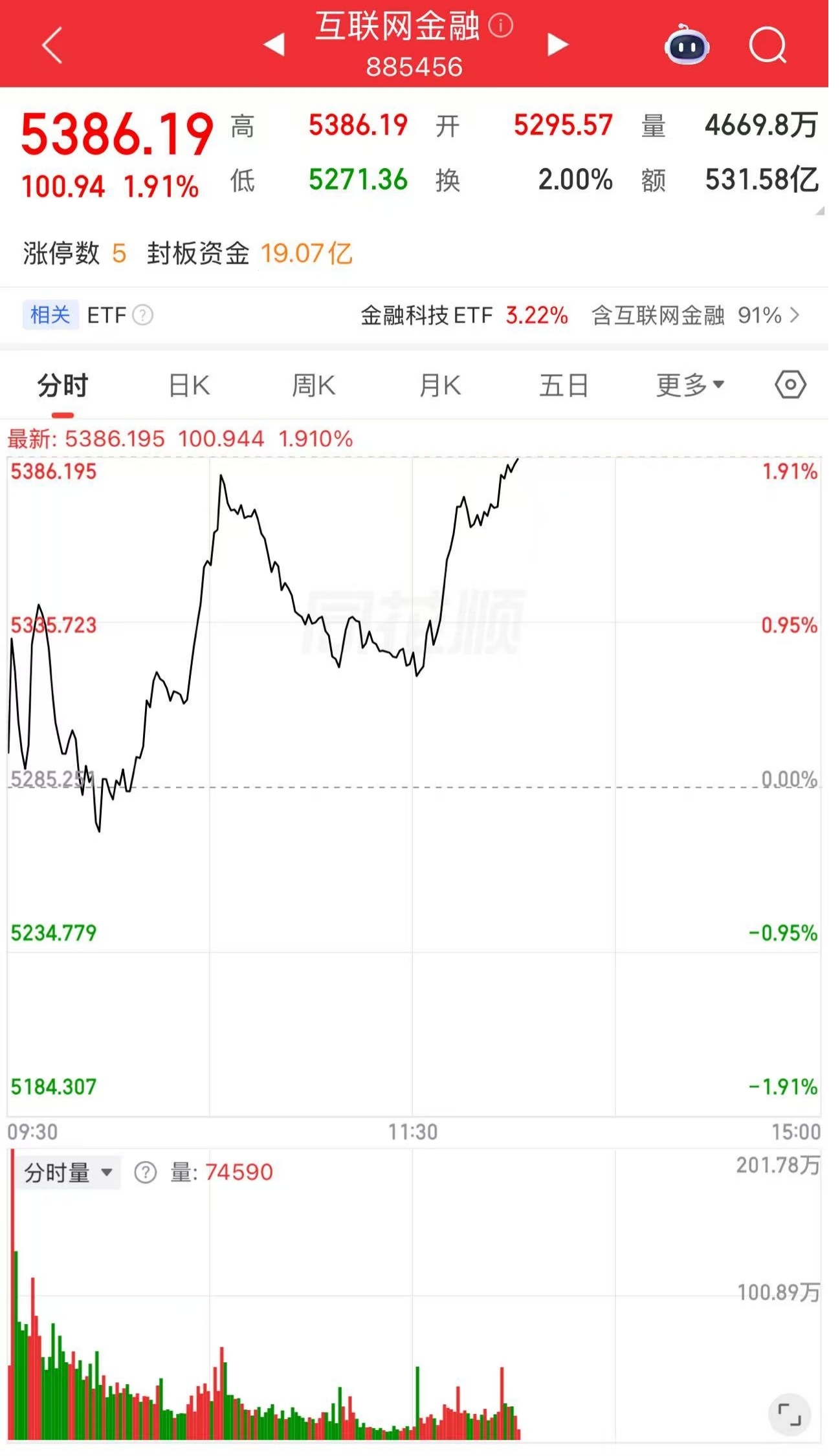Switch to the 日K tab
840x1456 pixels.
click(189, 386)
